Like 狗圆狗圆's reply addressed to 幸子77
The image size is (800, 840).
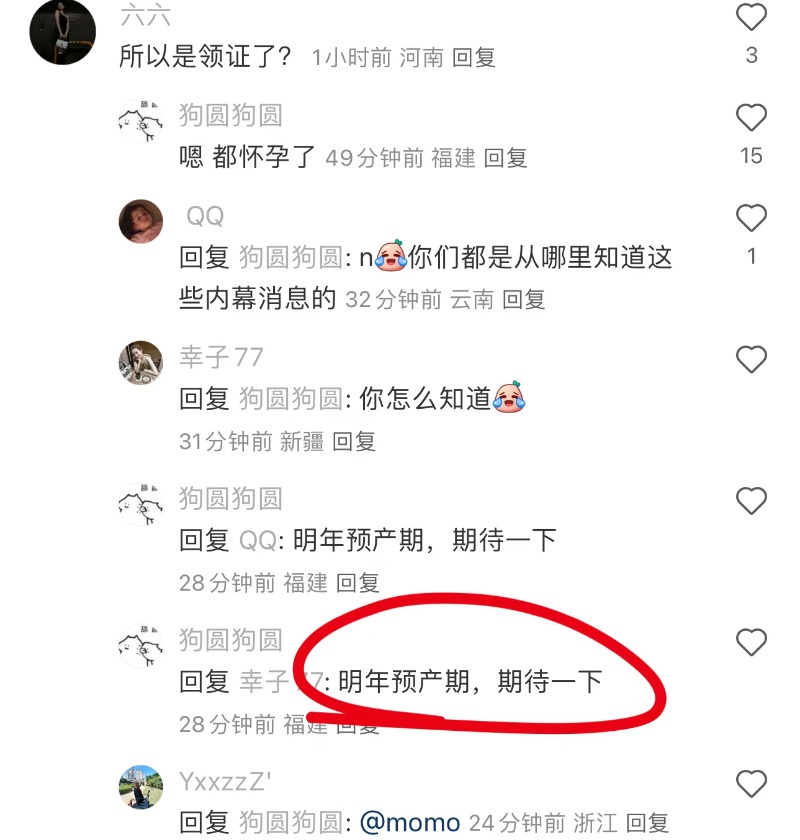coord(751,641)
